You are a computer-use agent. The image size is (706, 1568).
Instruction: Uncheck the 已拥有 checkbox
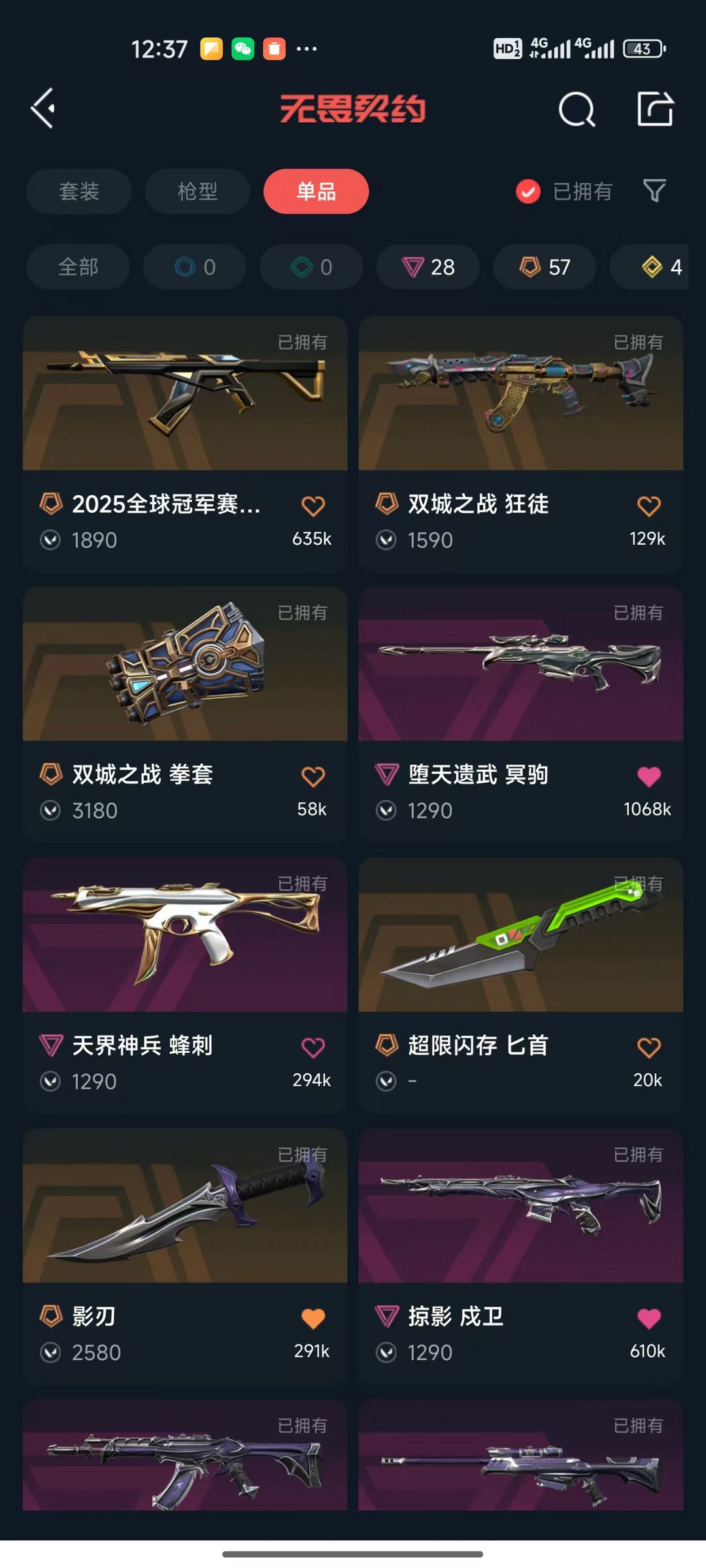[528, 191]
